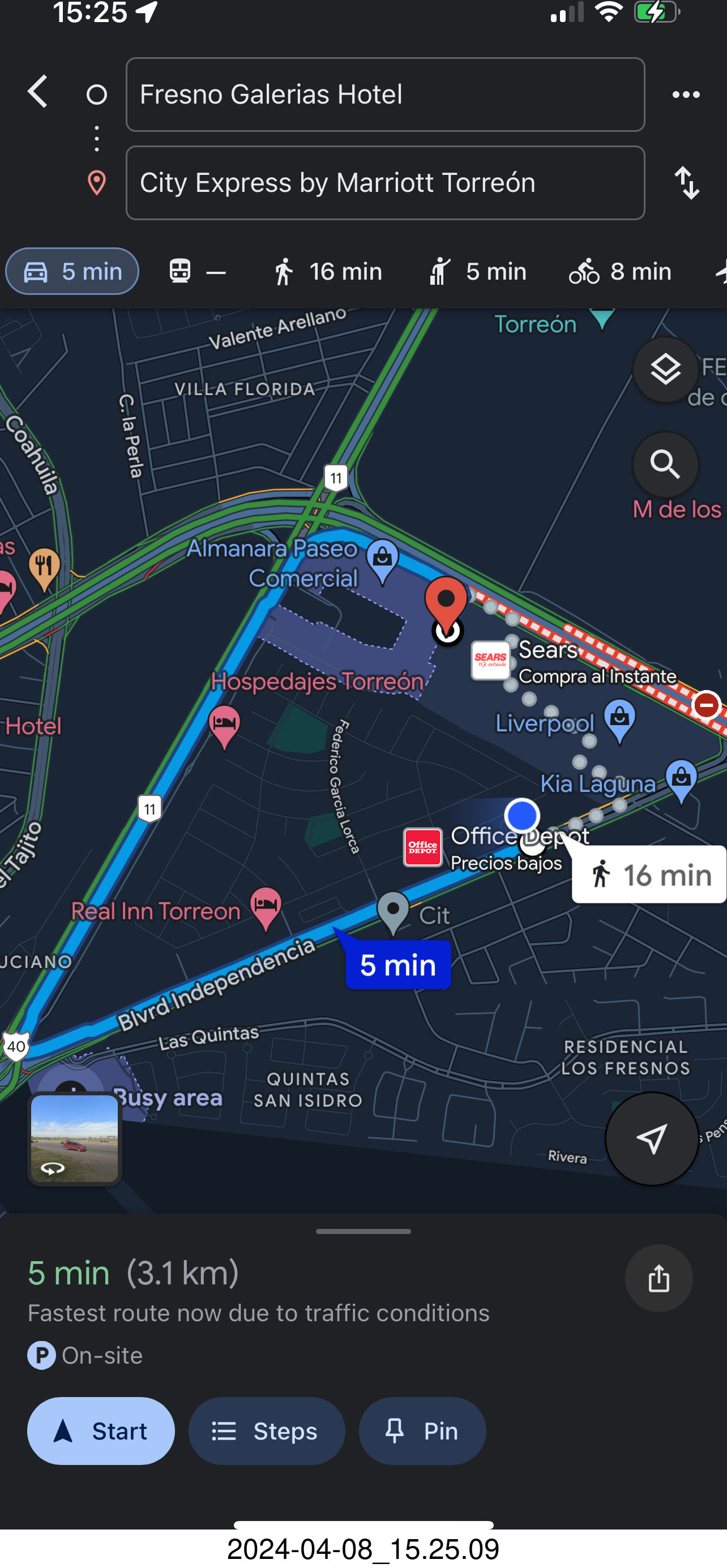Open the three-dot overflow menu
Image resolution: width=727 pixels, height=1568 pixels.
pos(686,95)
